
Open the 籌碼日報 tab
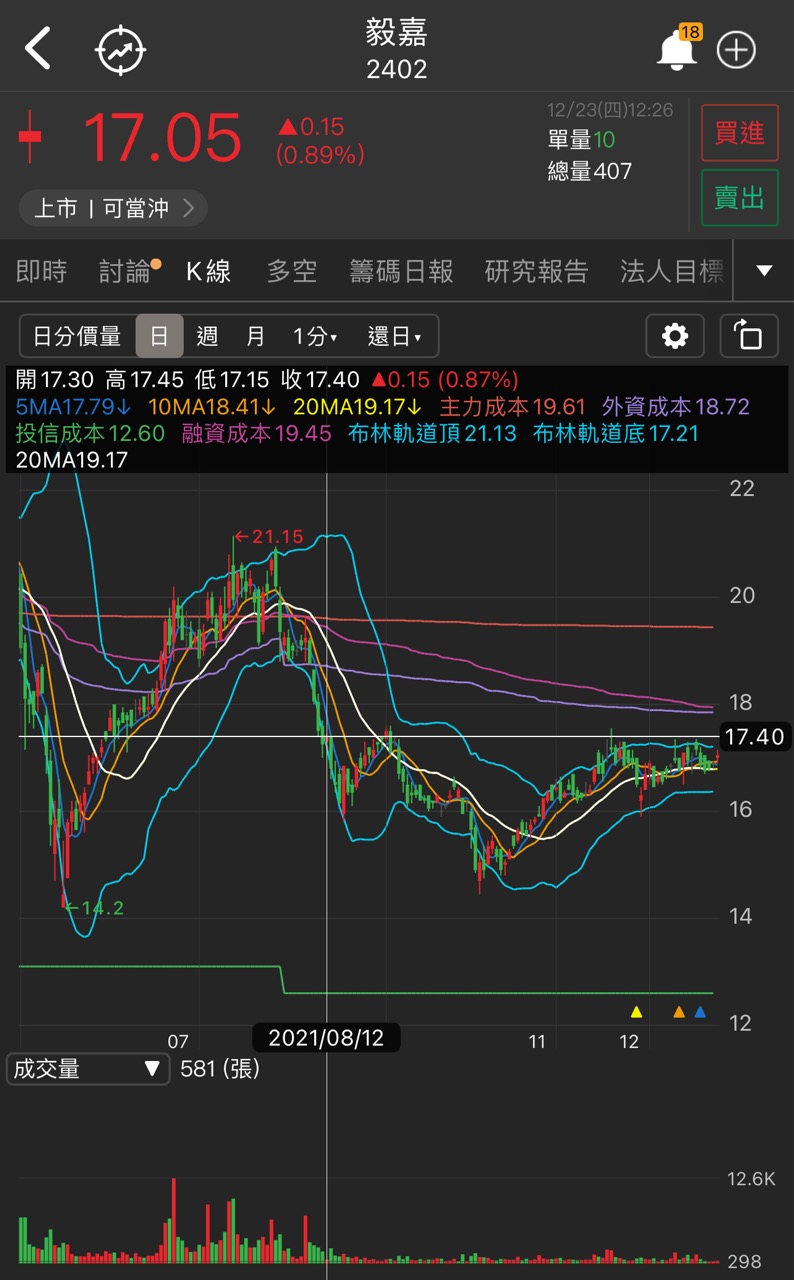(401, 271)
